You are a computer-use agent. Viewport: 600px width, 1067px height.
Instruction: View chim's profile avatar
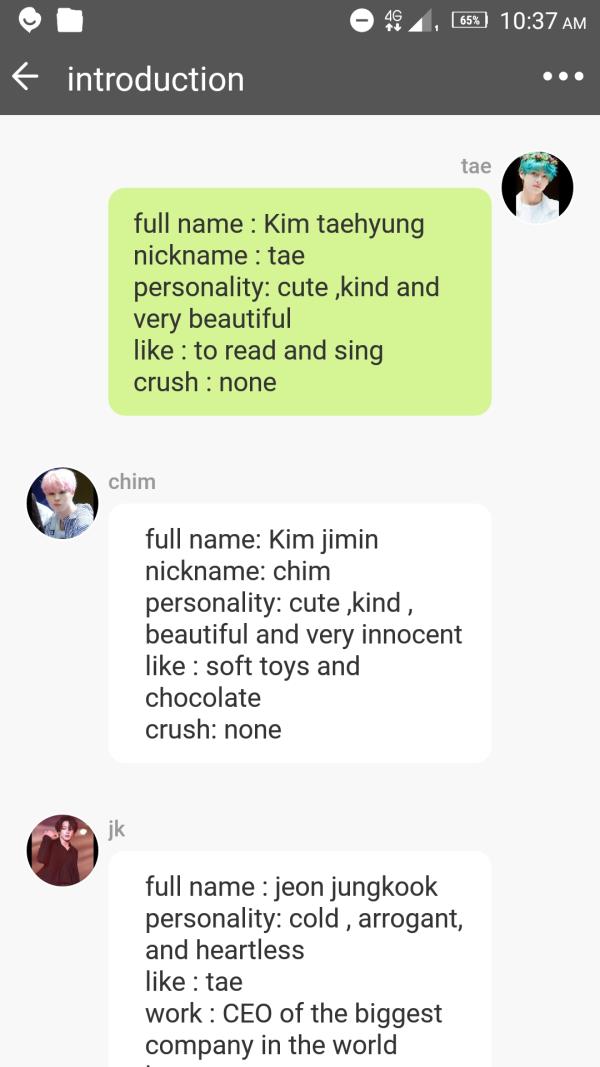(62, 503)
